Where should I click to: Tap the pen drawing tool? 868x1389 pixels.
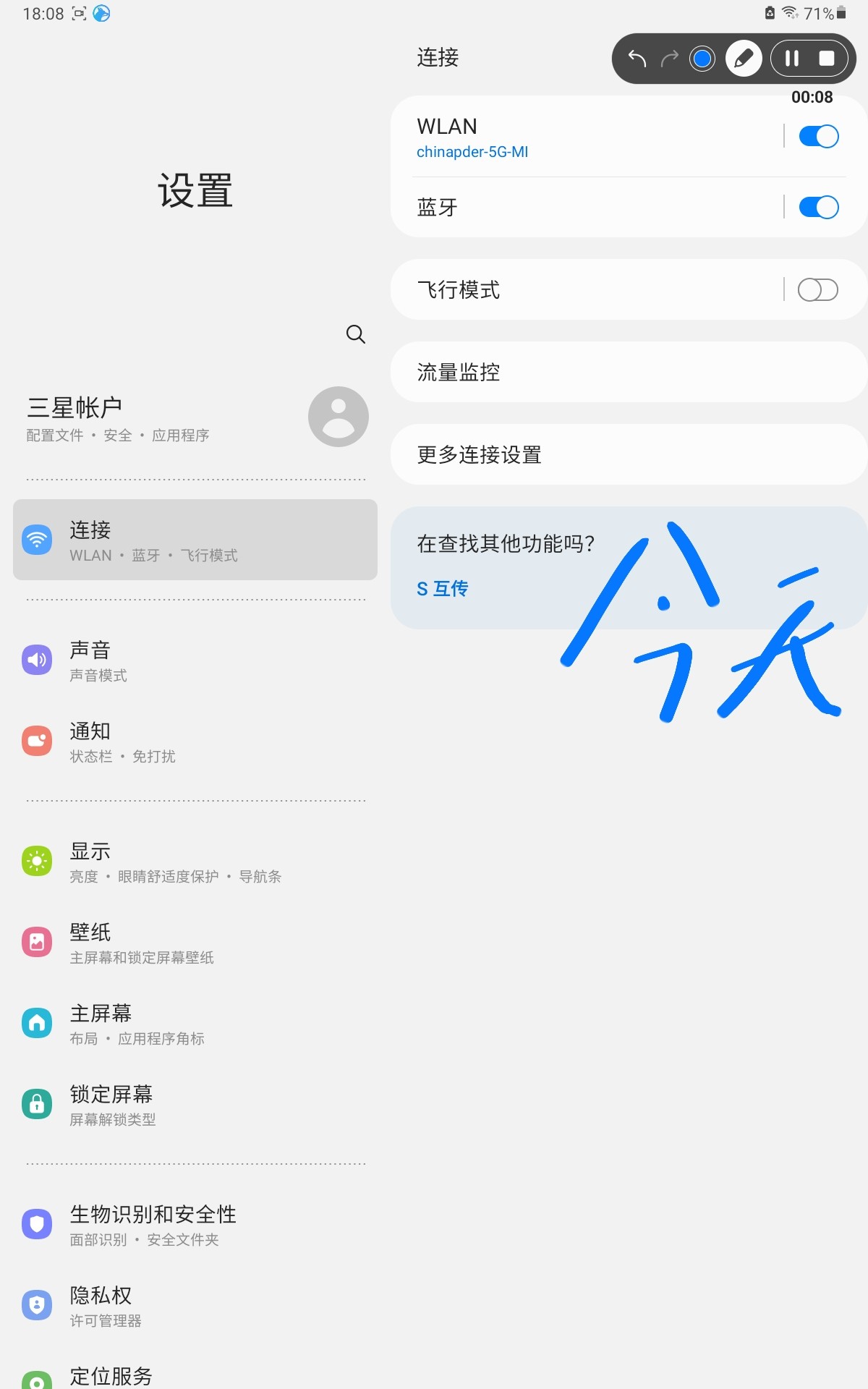pyautogui.click(x=744, y=59)
